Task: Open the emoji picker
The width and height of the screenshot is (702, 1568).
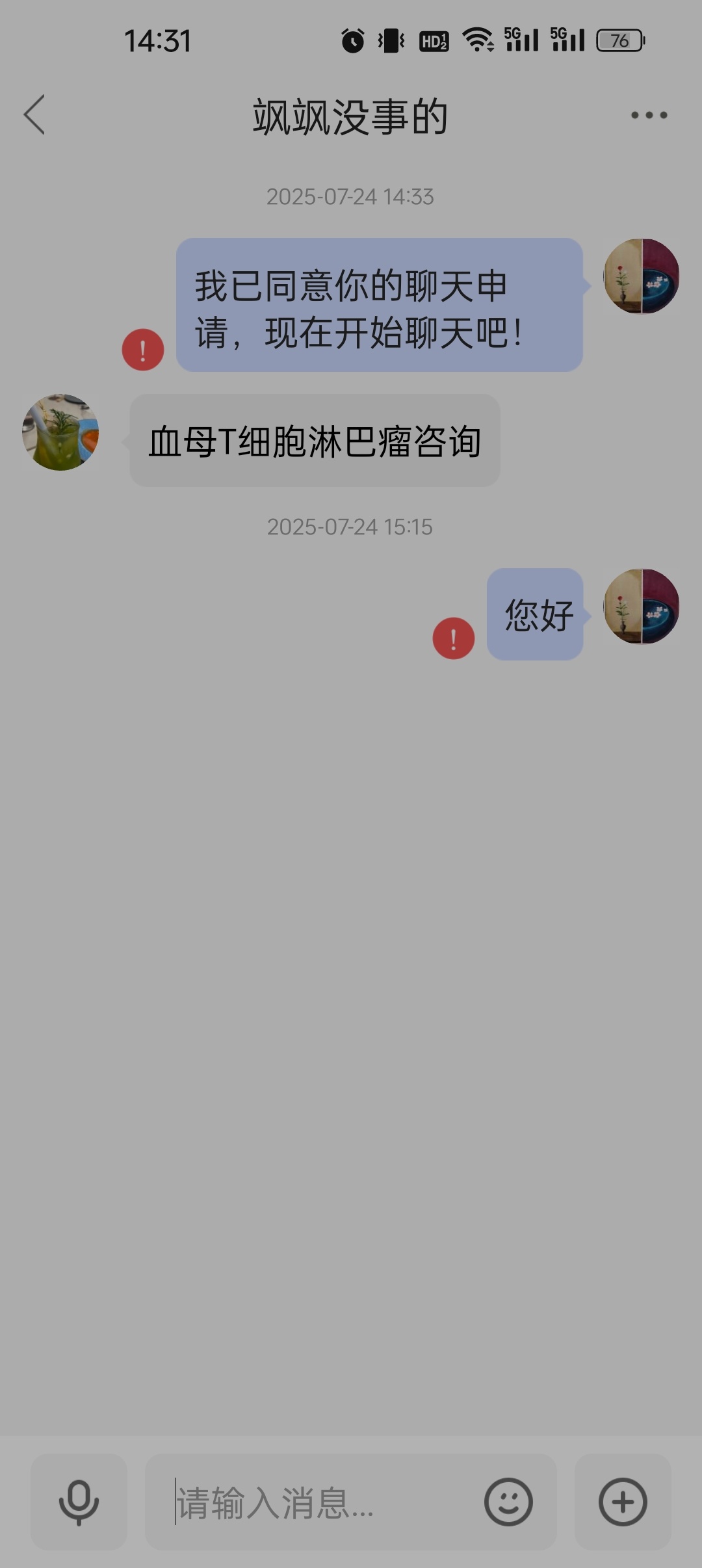Action: [x=508, y=1502]
